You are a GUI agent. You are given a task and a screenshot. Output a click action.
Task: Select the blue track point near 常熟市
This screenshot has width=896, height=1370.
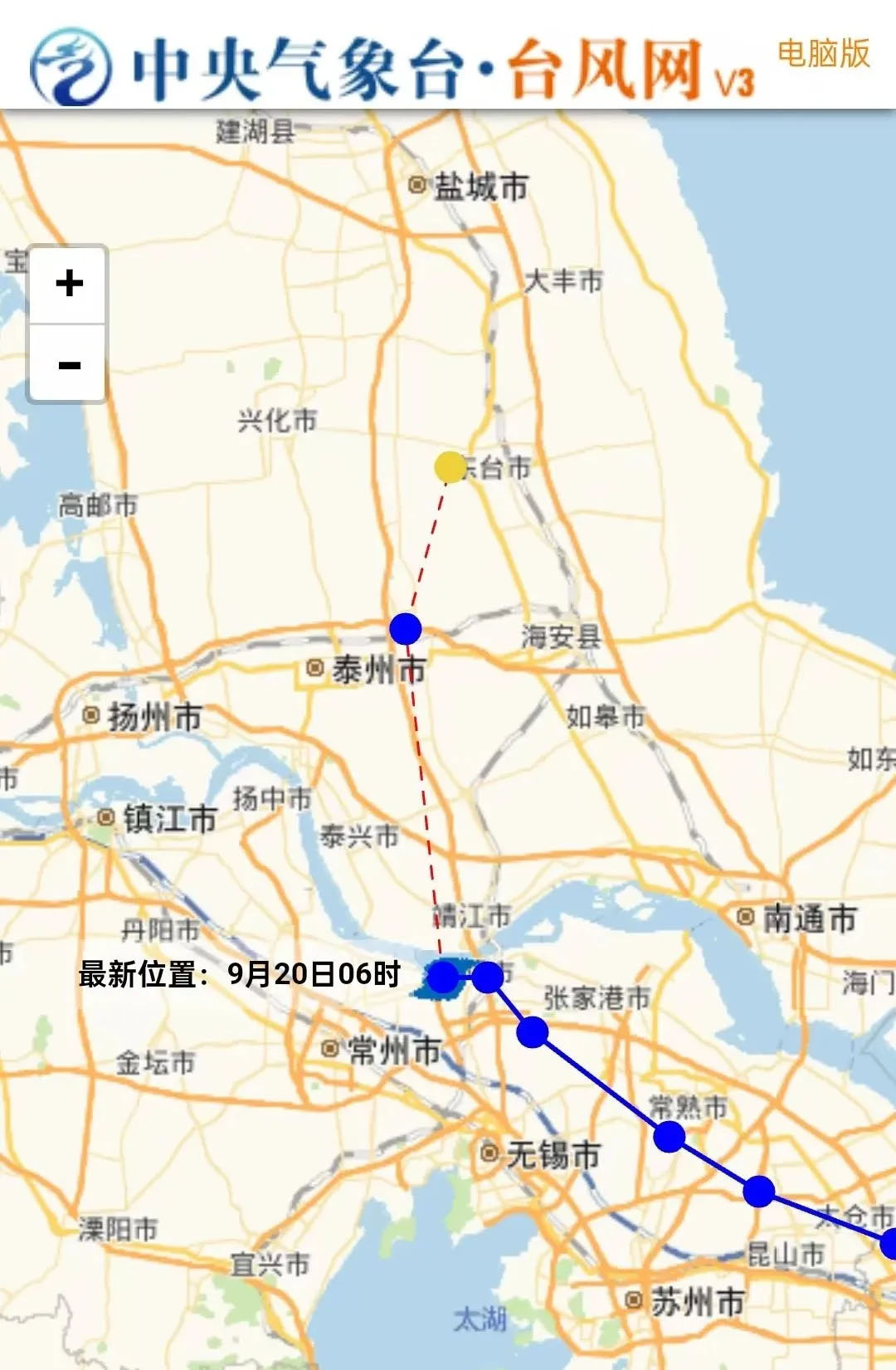click(670, 1136)
